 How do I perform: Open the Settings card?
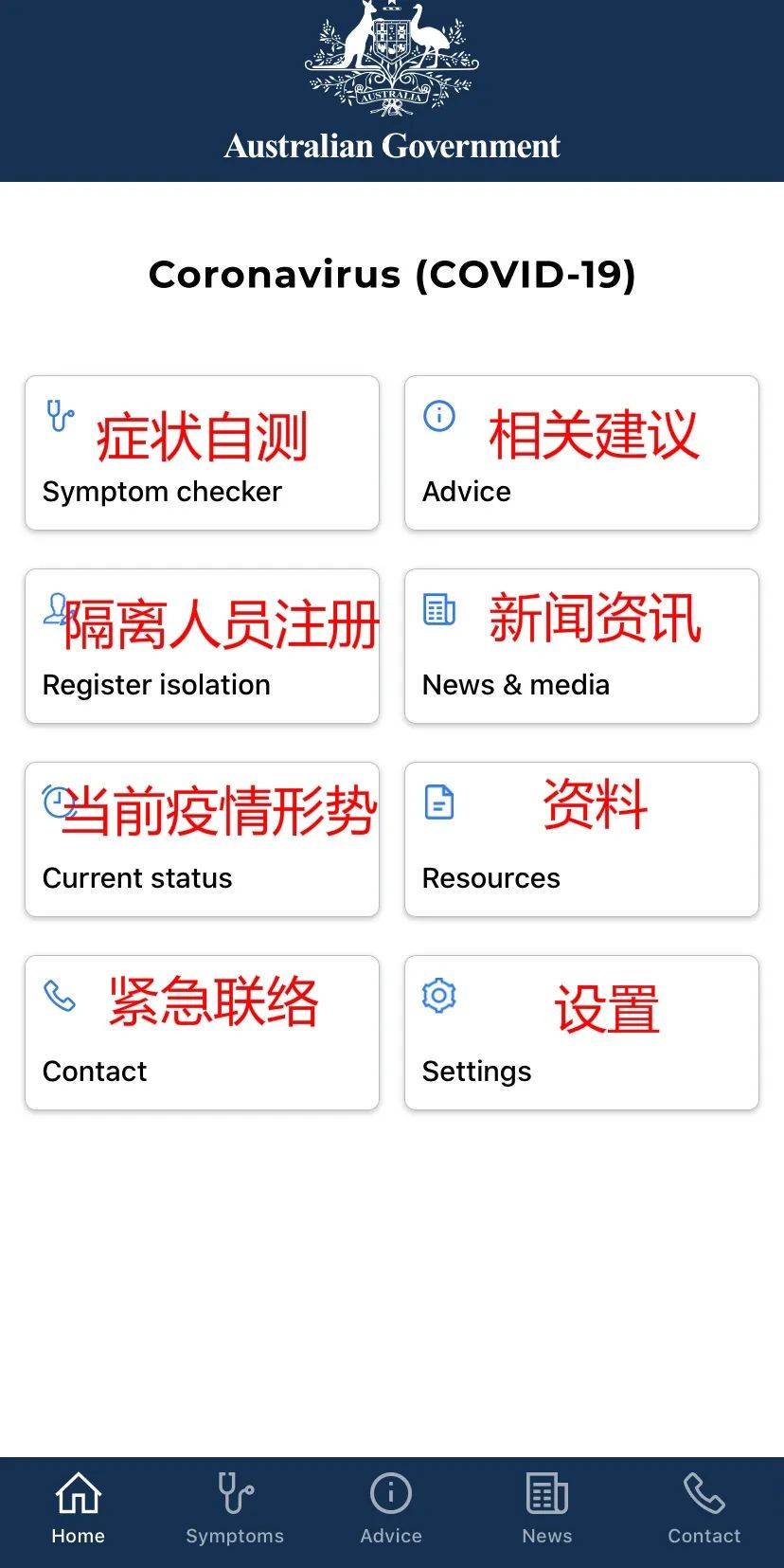click(x=581, y=1033)
